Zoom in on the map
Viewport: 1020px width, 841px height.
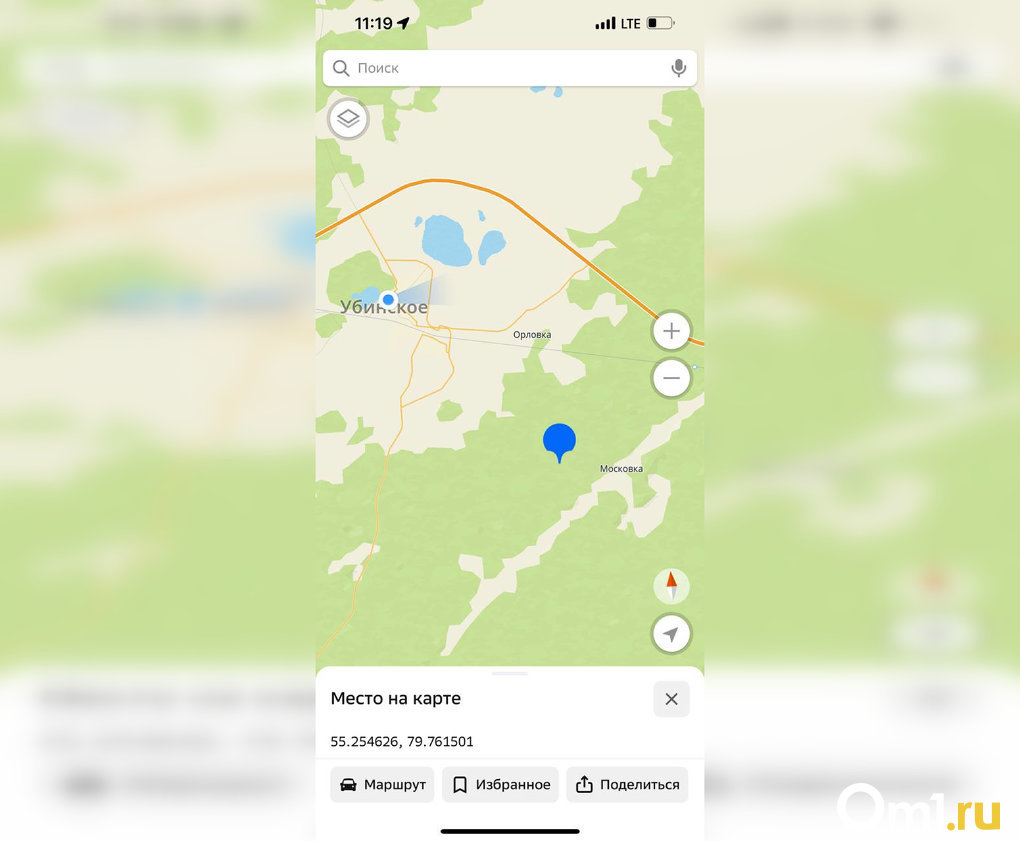(x=671, y=331)
